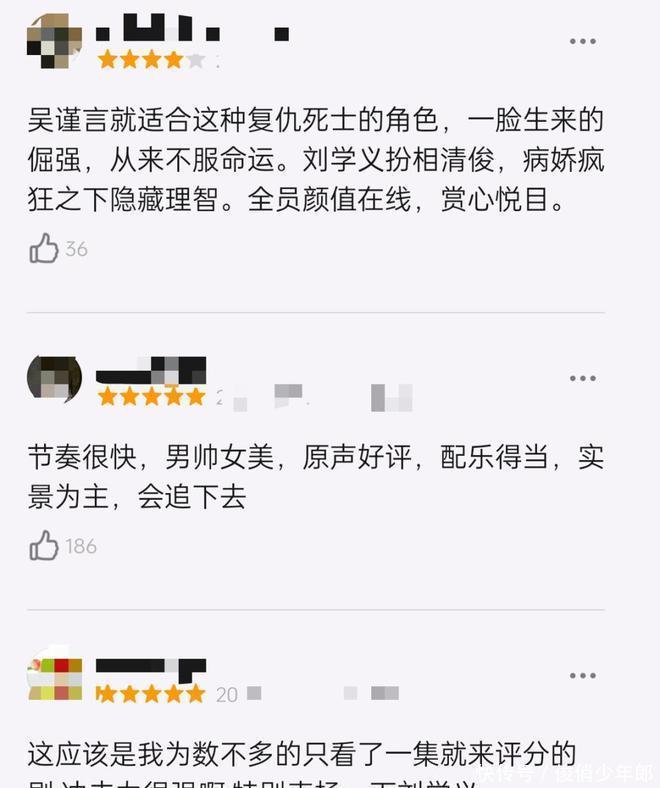View profile avatar of the 吴谨言 reviewer

[x=54, y=41]
